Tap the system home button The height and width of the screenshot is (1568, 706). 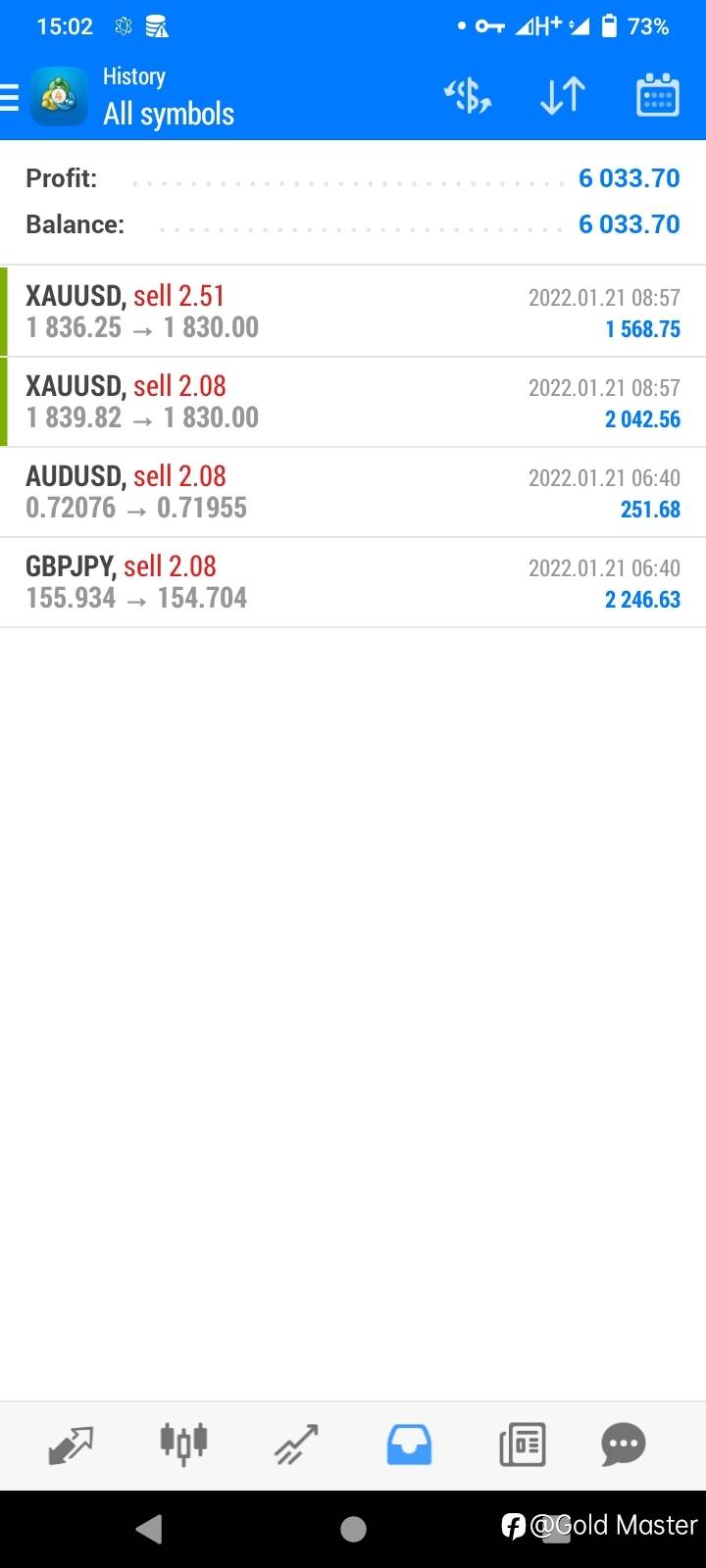(x=353, y=1529)
